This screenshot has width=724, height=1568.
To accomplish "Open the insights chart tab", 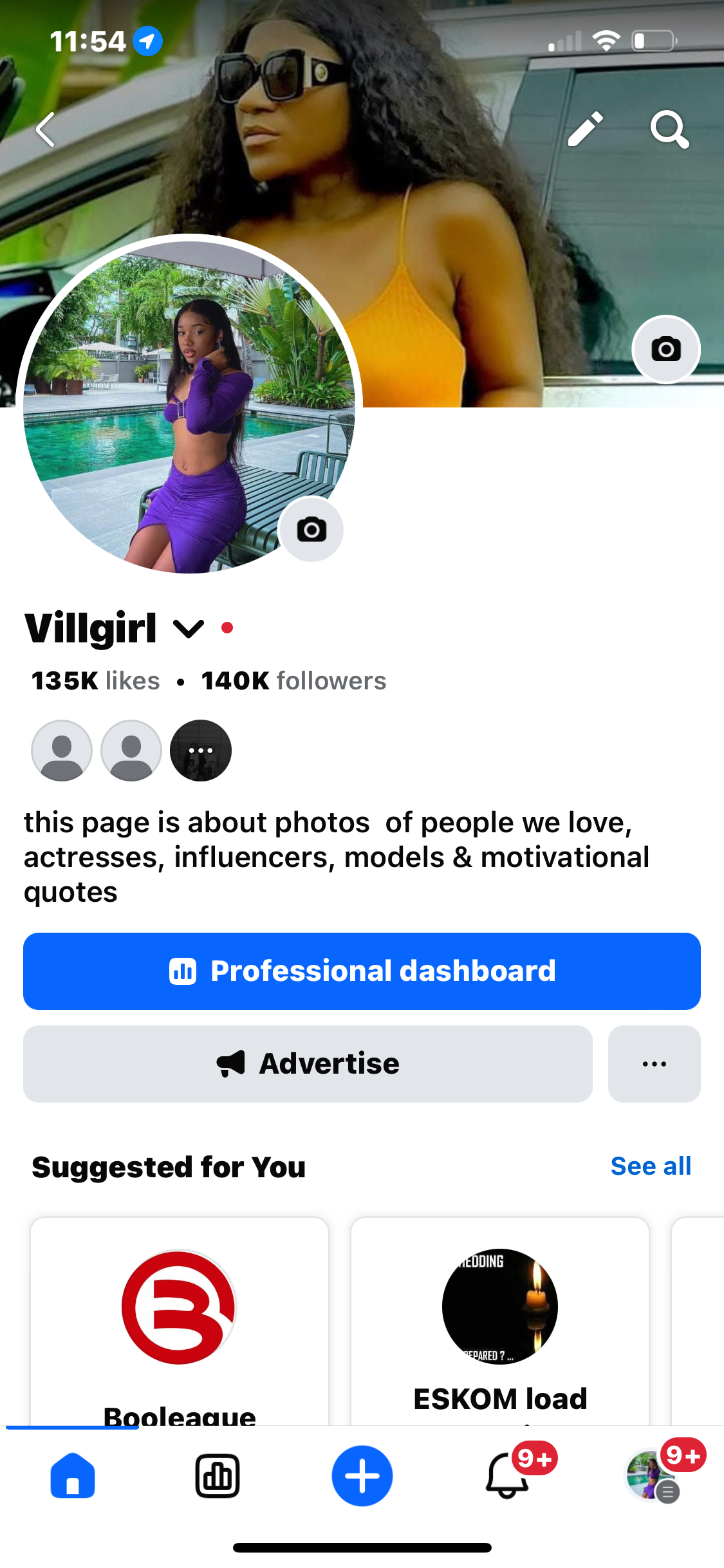I will (218, 1475).
